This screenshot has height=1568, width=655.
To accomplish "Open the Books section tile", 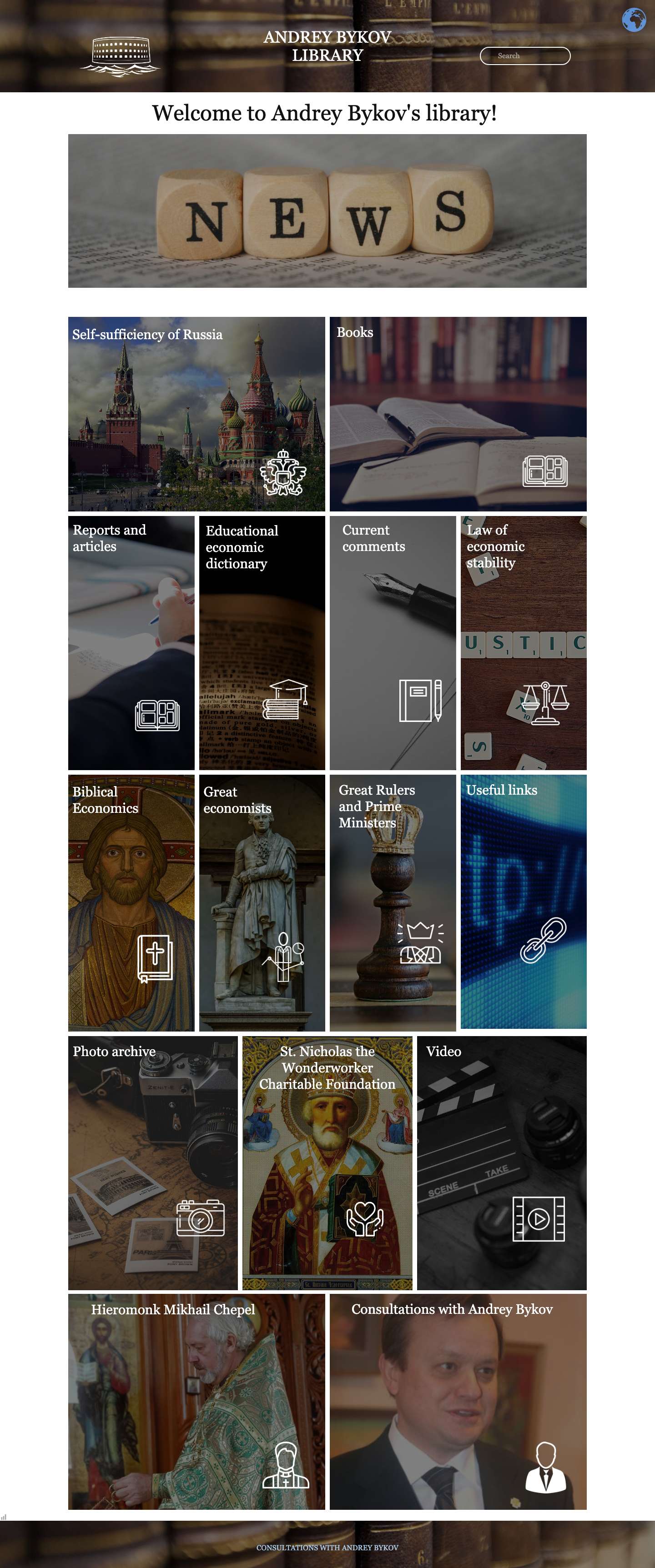I will coord(458,414).
